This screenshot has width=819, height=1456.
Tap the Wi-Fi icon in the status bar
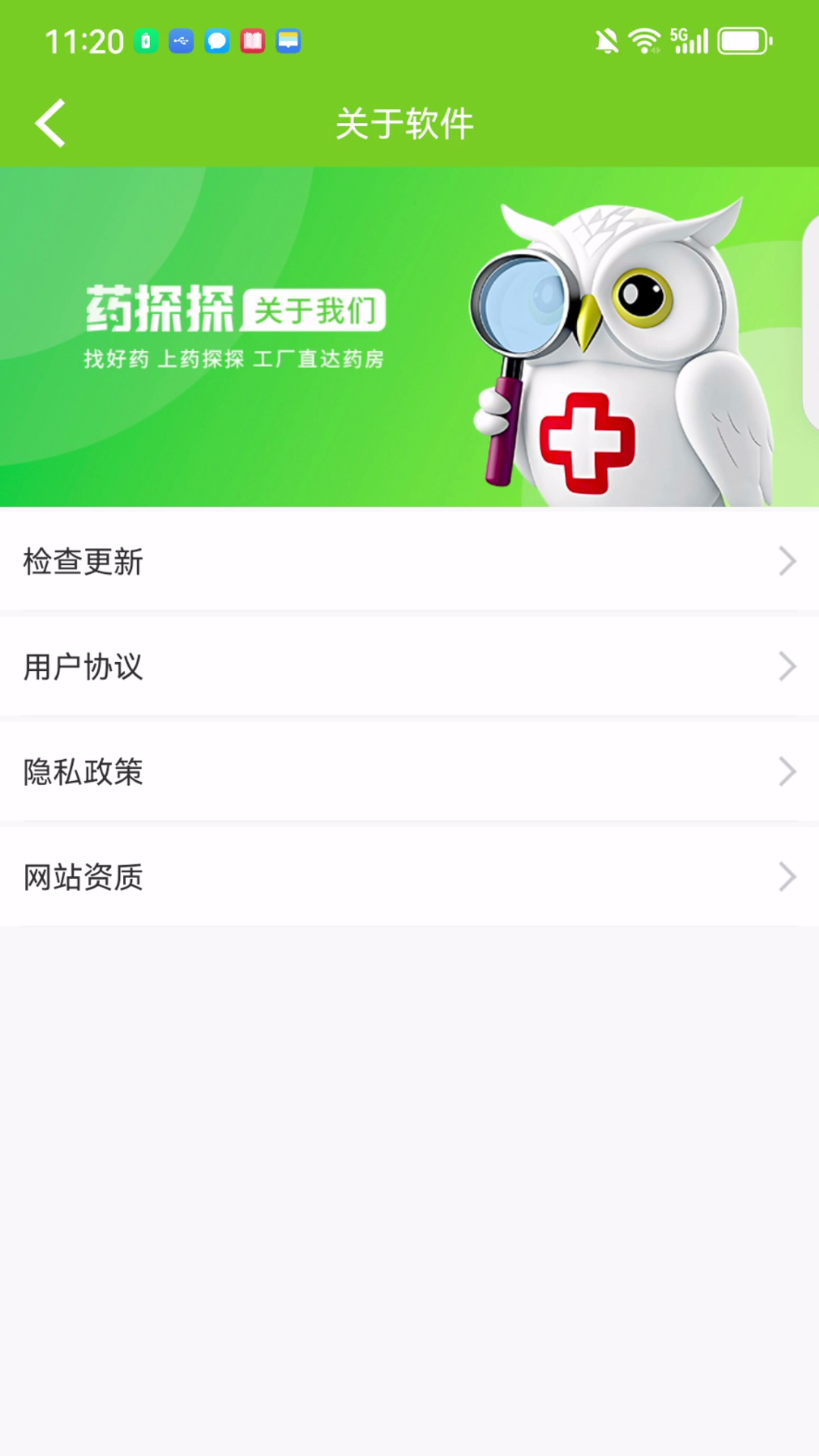point(643,41)
